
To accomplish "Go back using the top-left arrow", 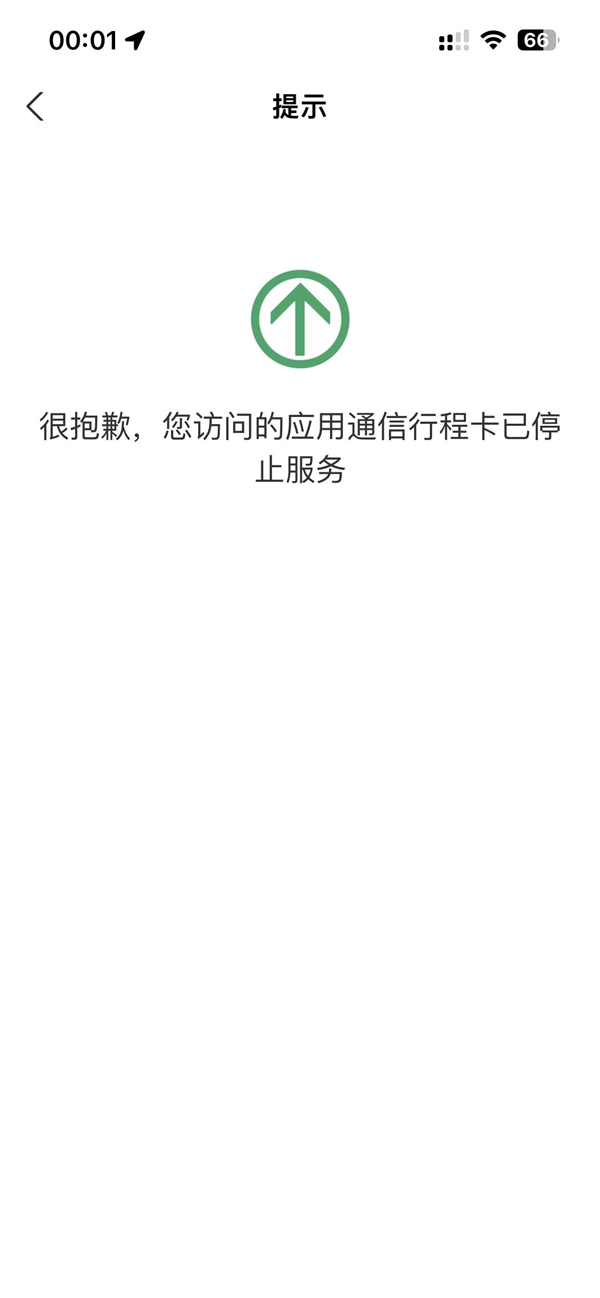I will (x=36, y=107).
